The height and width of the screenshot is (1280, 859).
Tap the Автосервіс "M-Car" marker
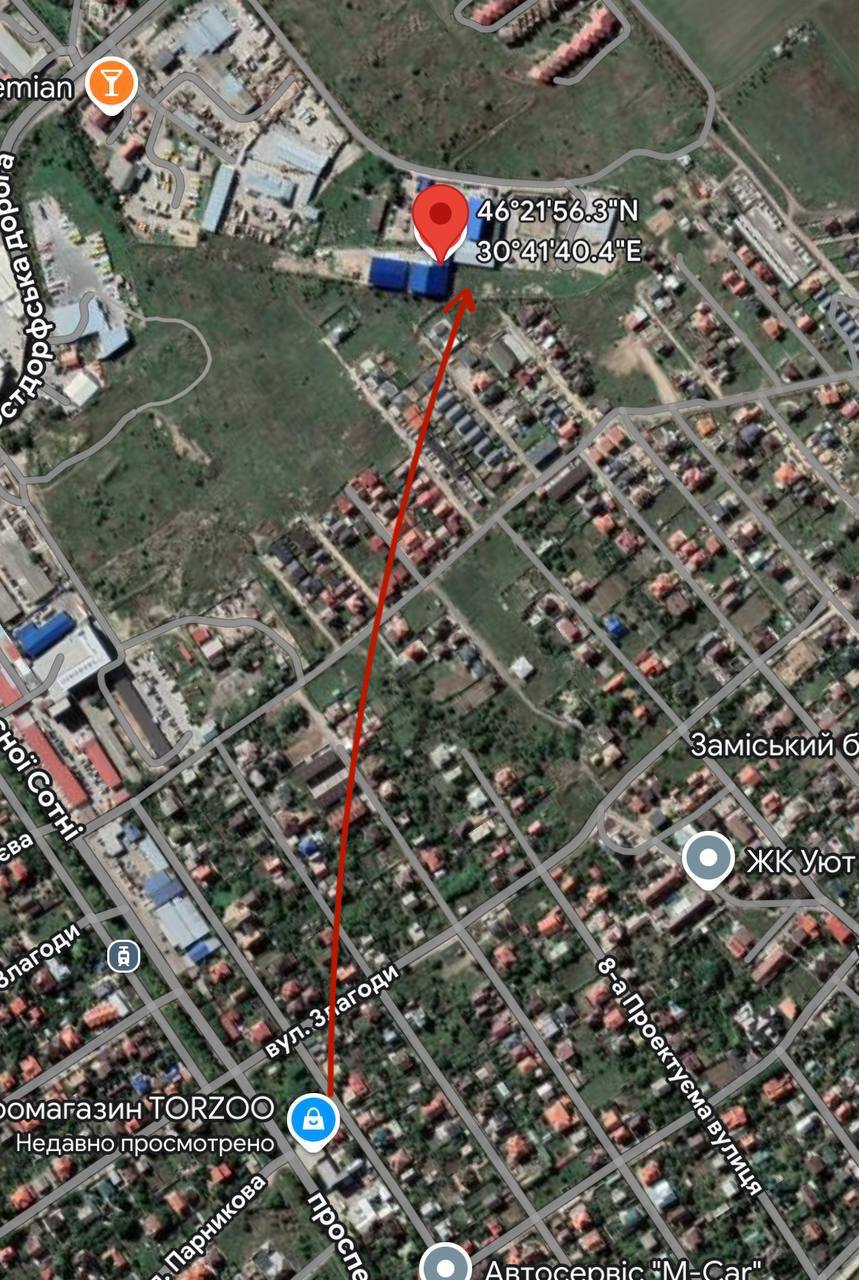(x=446, y=1263)
